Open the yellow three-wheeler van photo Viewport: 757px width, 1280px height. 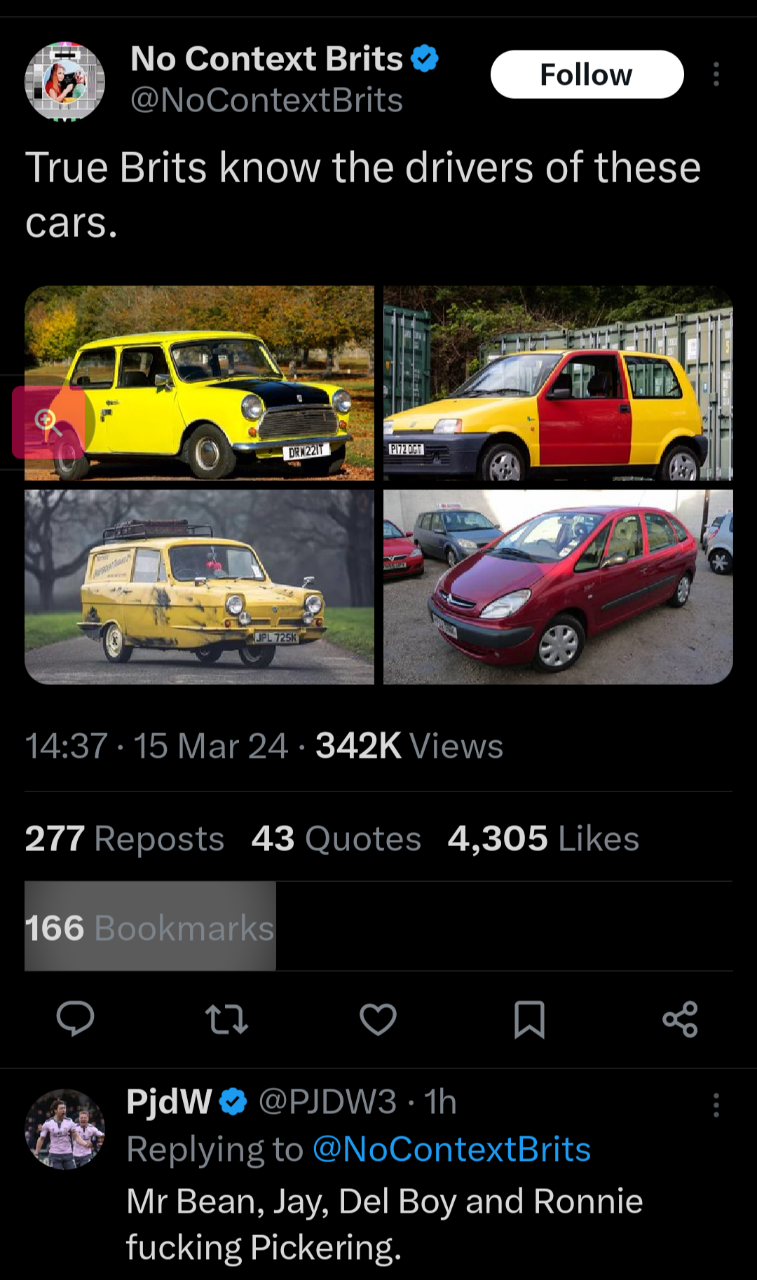pos(199,587)
